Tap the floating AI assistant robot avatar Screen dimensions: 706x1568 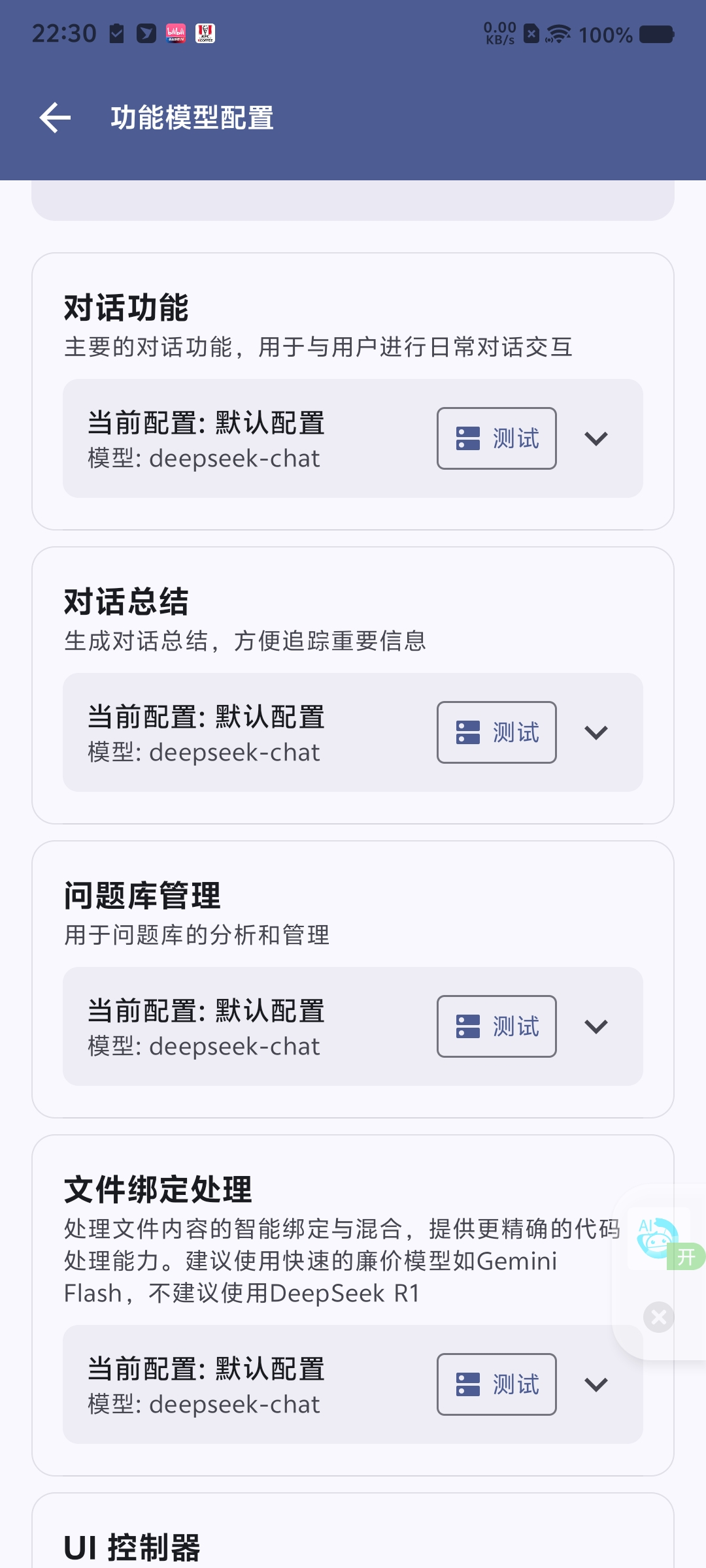tap(656, 1239)
